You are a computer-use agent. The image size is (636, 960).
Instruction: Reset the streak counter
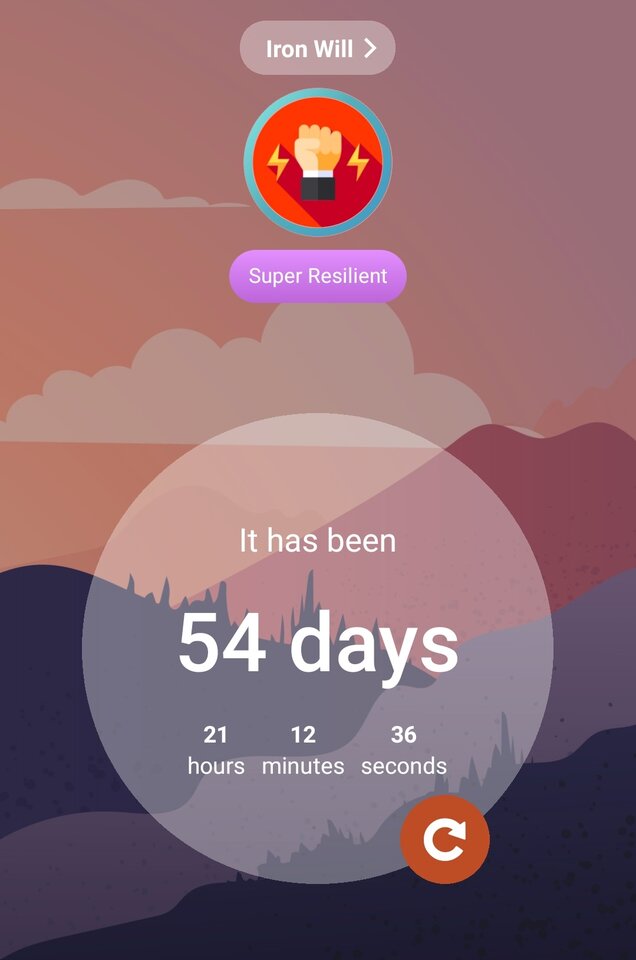point(445,840)
